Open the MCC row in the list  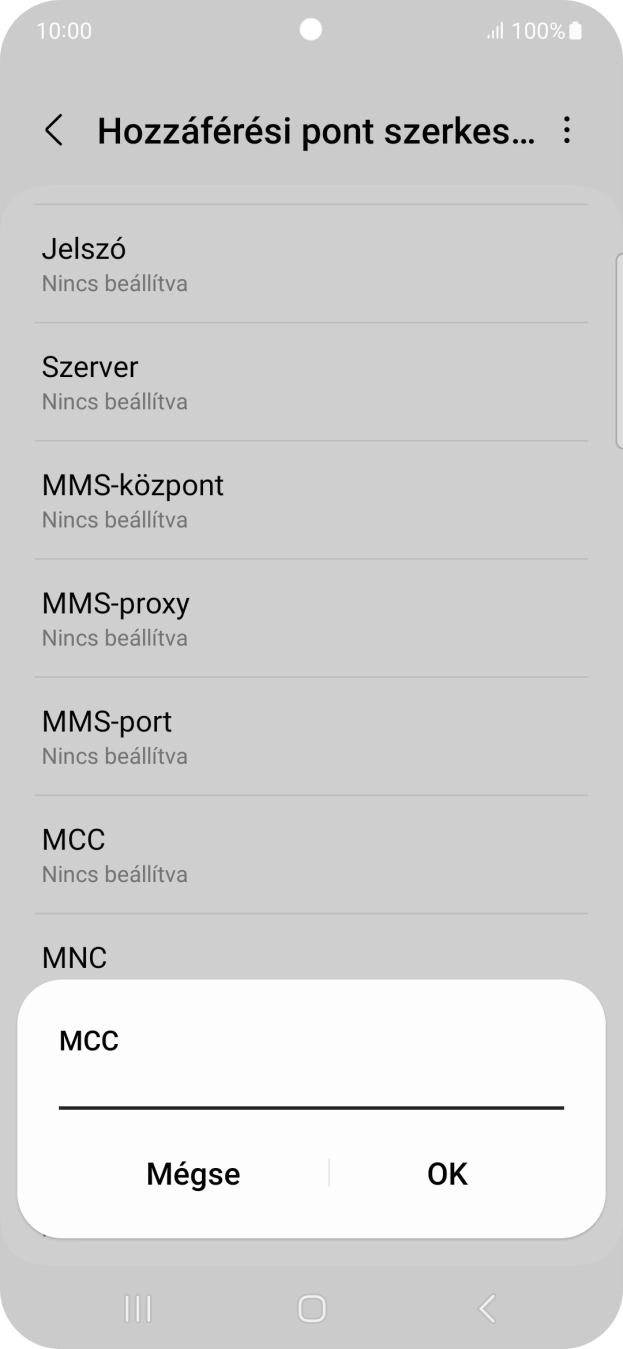pos(311,854)
